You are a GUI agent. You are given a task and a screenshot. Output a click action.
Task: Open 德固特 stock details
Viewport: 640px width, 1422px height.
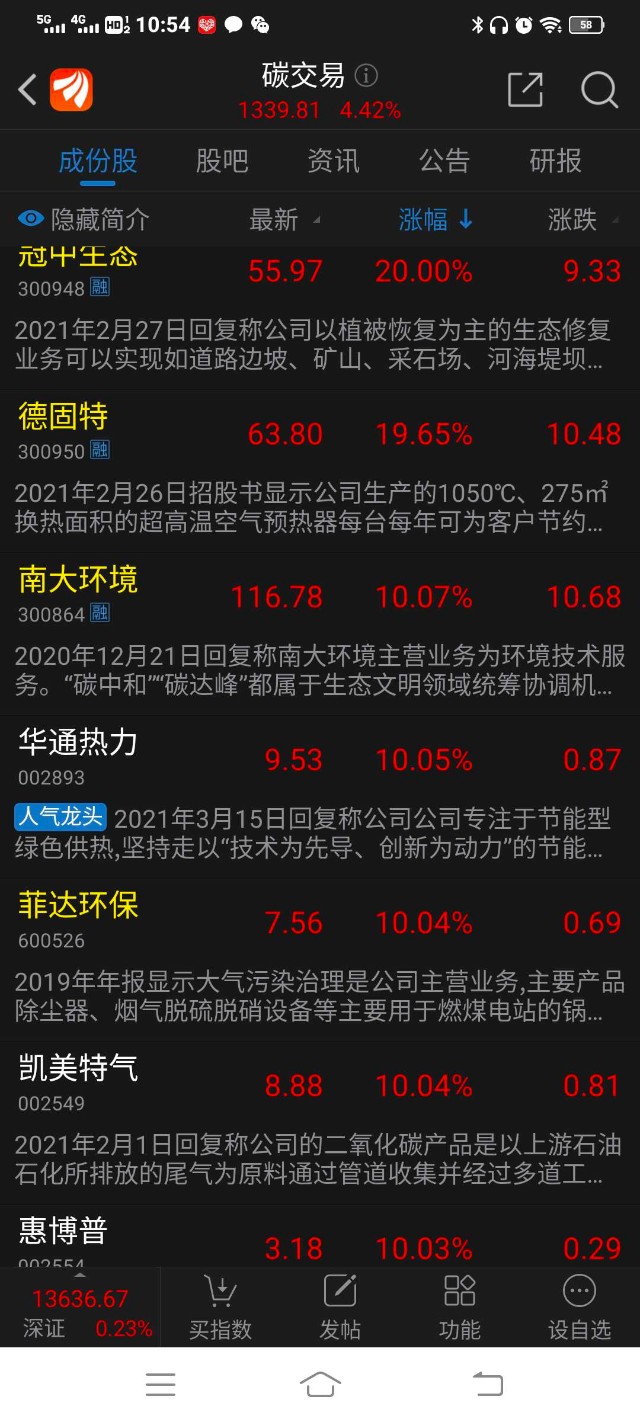pyautogui.click(x=64, y=416)
